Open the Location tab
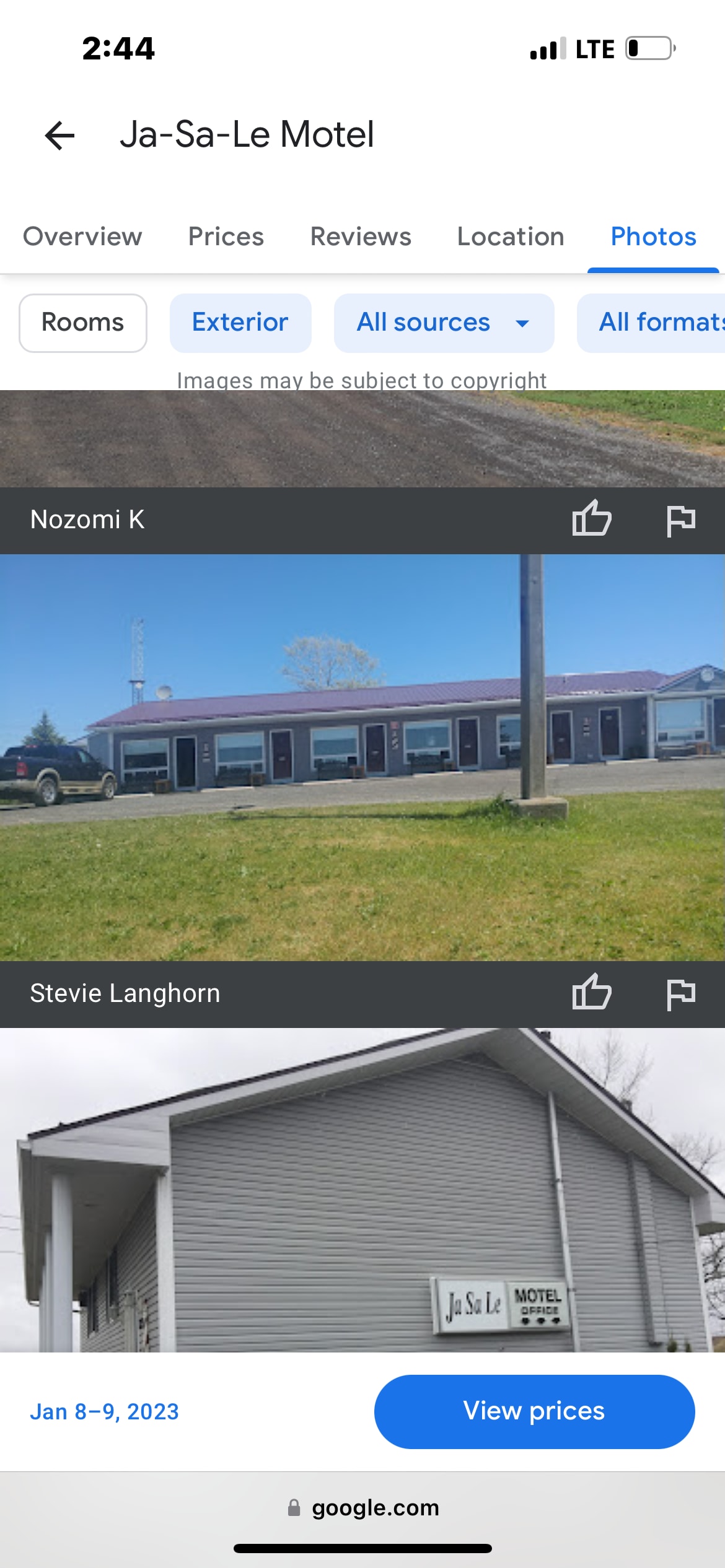 (511, 237)
